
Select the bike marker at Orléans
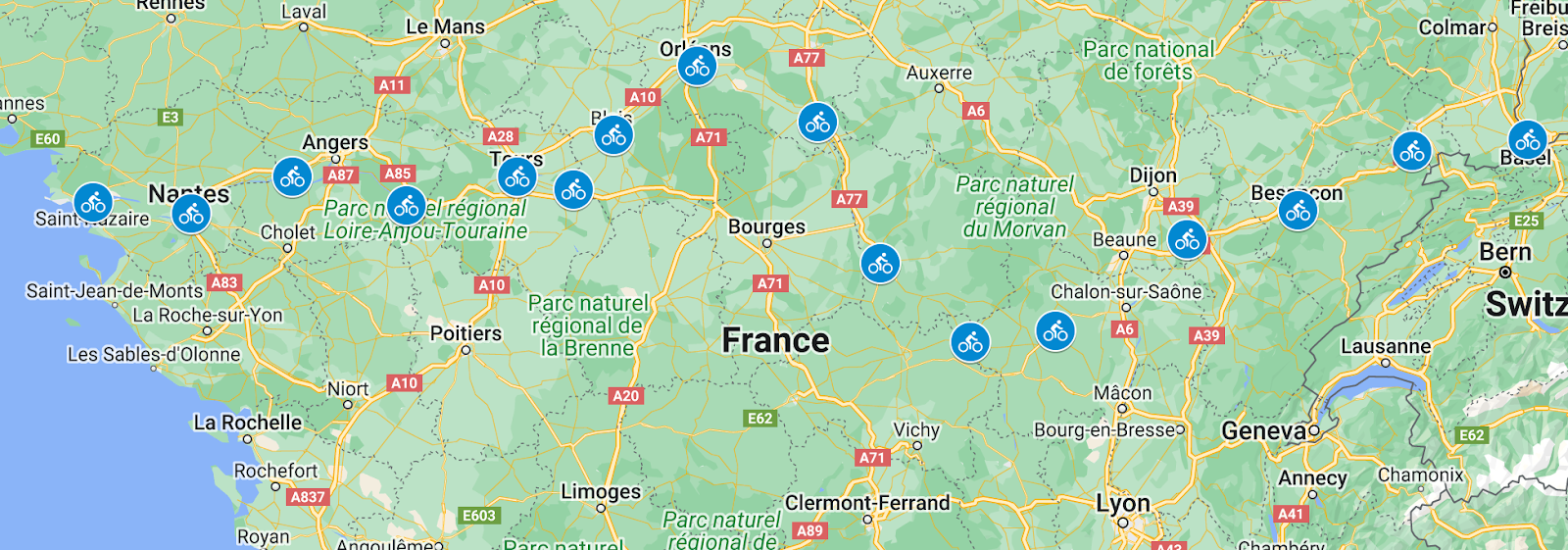pos(697,67)
